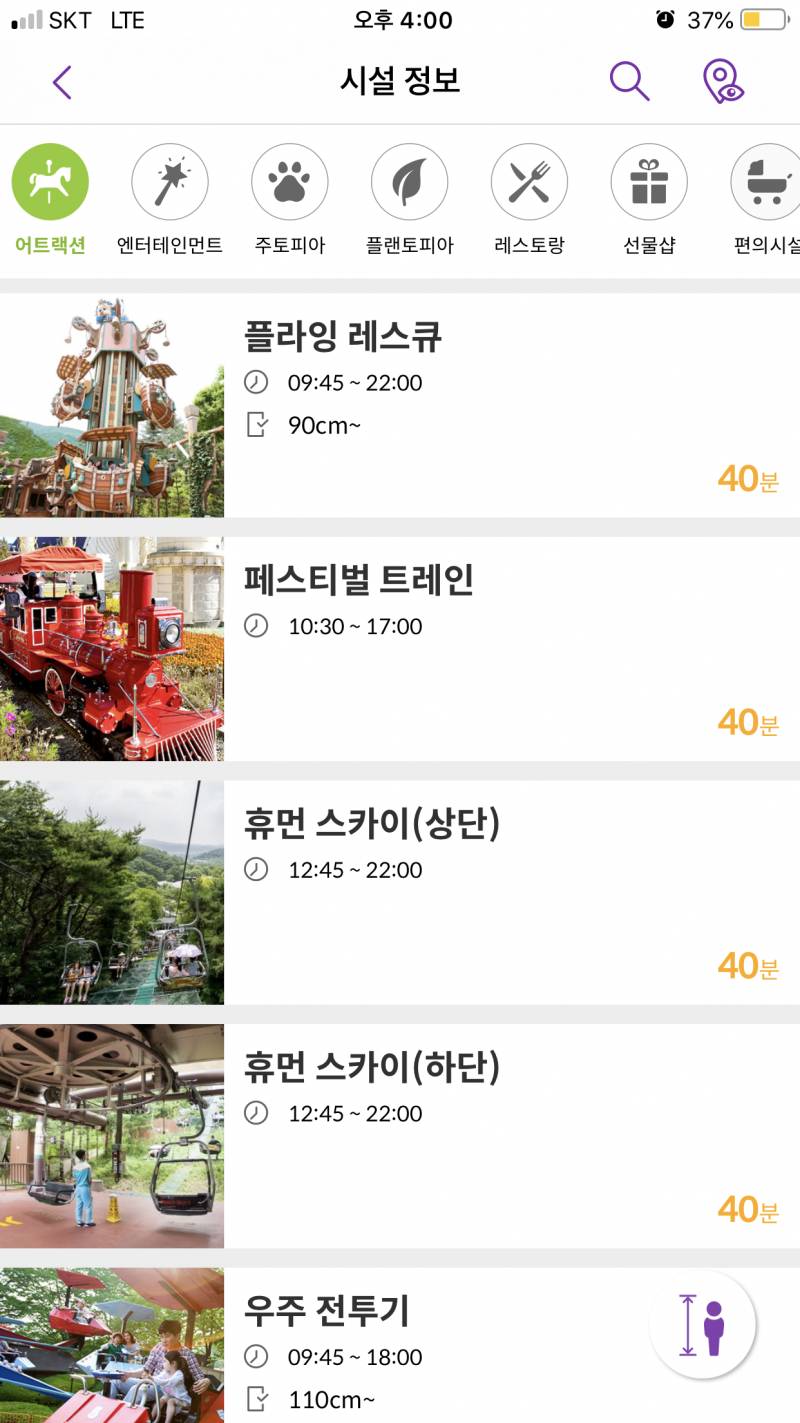Tap the search magnifier icon

click(628, 81)
